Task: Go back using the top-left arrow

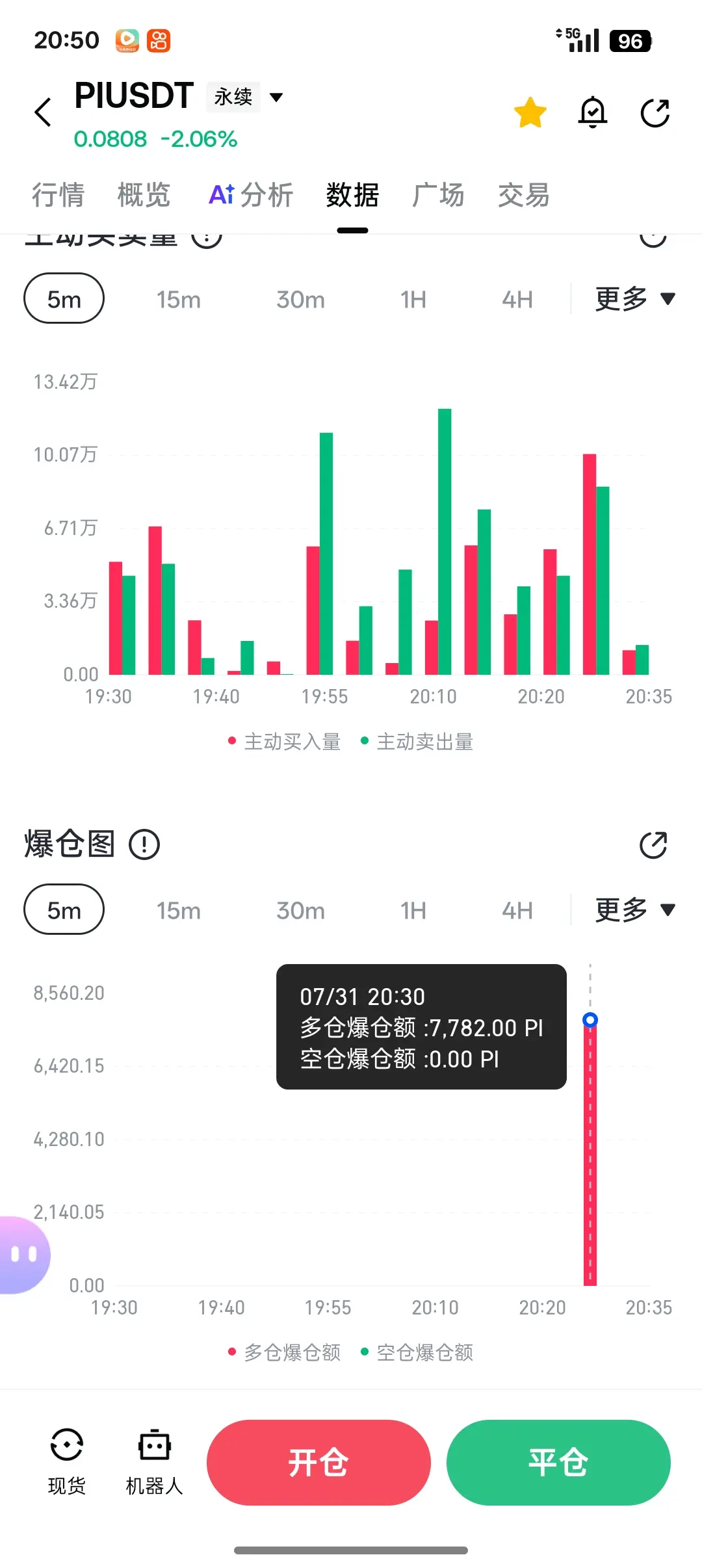Action: pos(43,112)
